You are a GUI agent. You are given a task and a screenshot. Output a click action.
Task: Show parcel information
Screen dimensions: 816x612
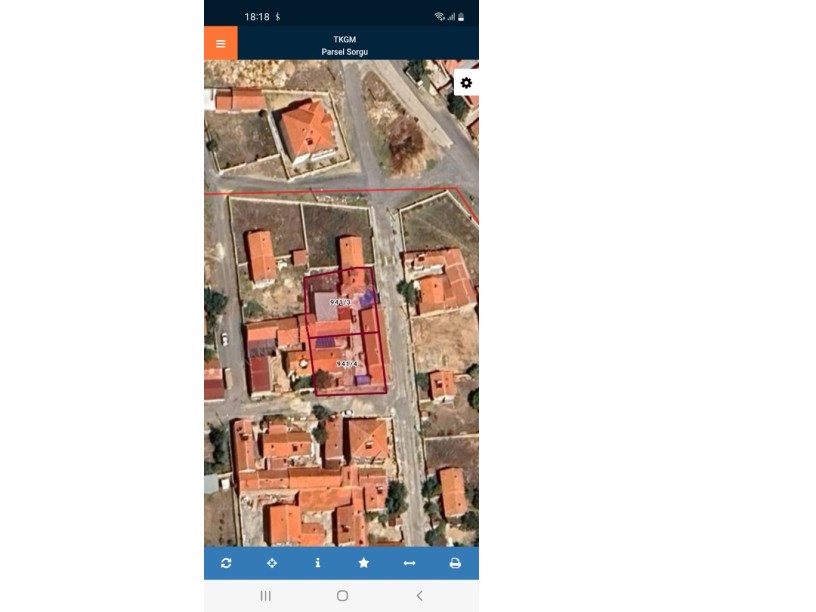click(318, 563)
